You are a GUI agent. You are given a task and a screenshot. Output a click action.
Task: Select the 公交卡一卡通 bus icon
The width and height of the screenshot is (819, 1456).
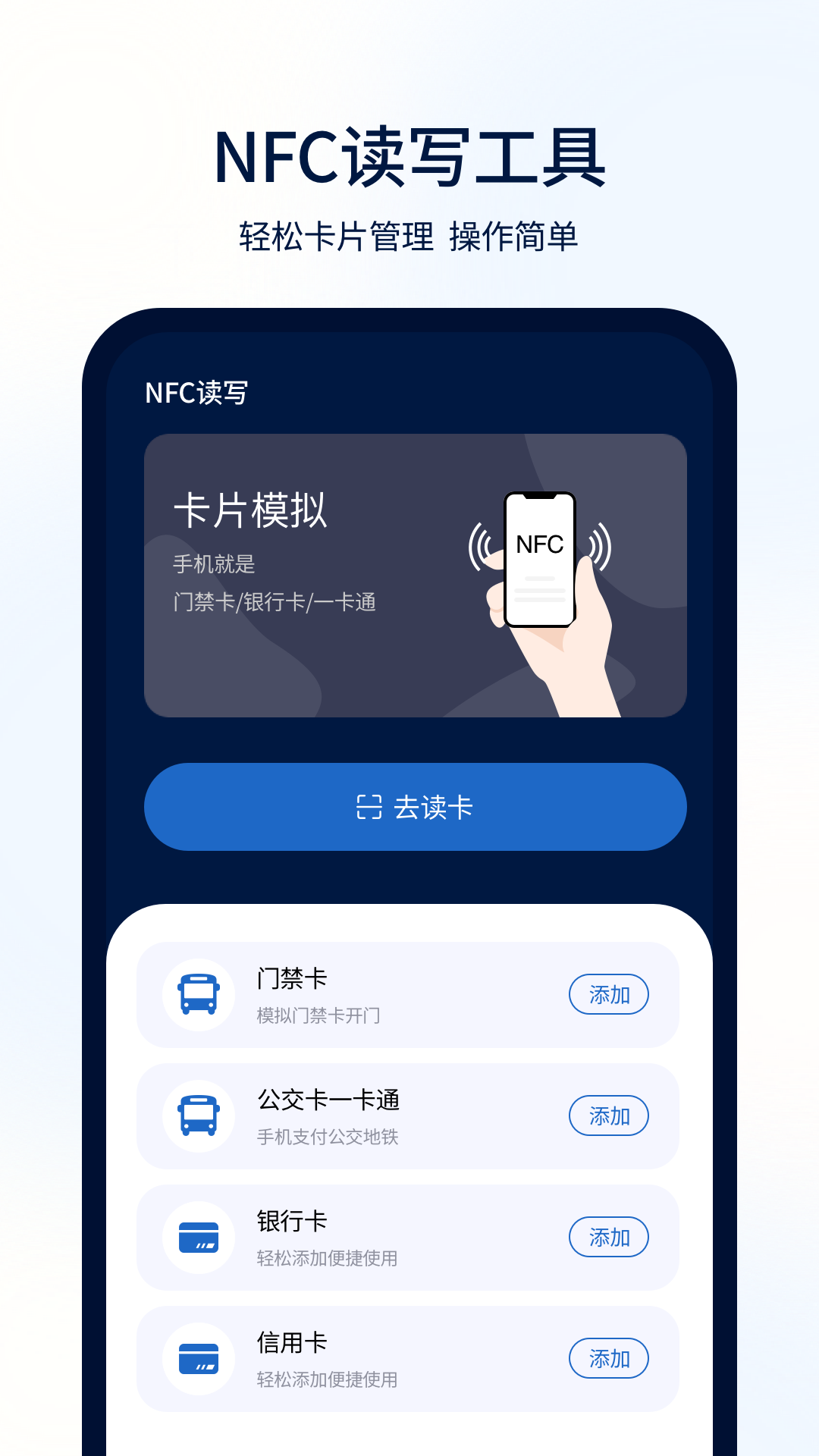point(199,1117)
